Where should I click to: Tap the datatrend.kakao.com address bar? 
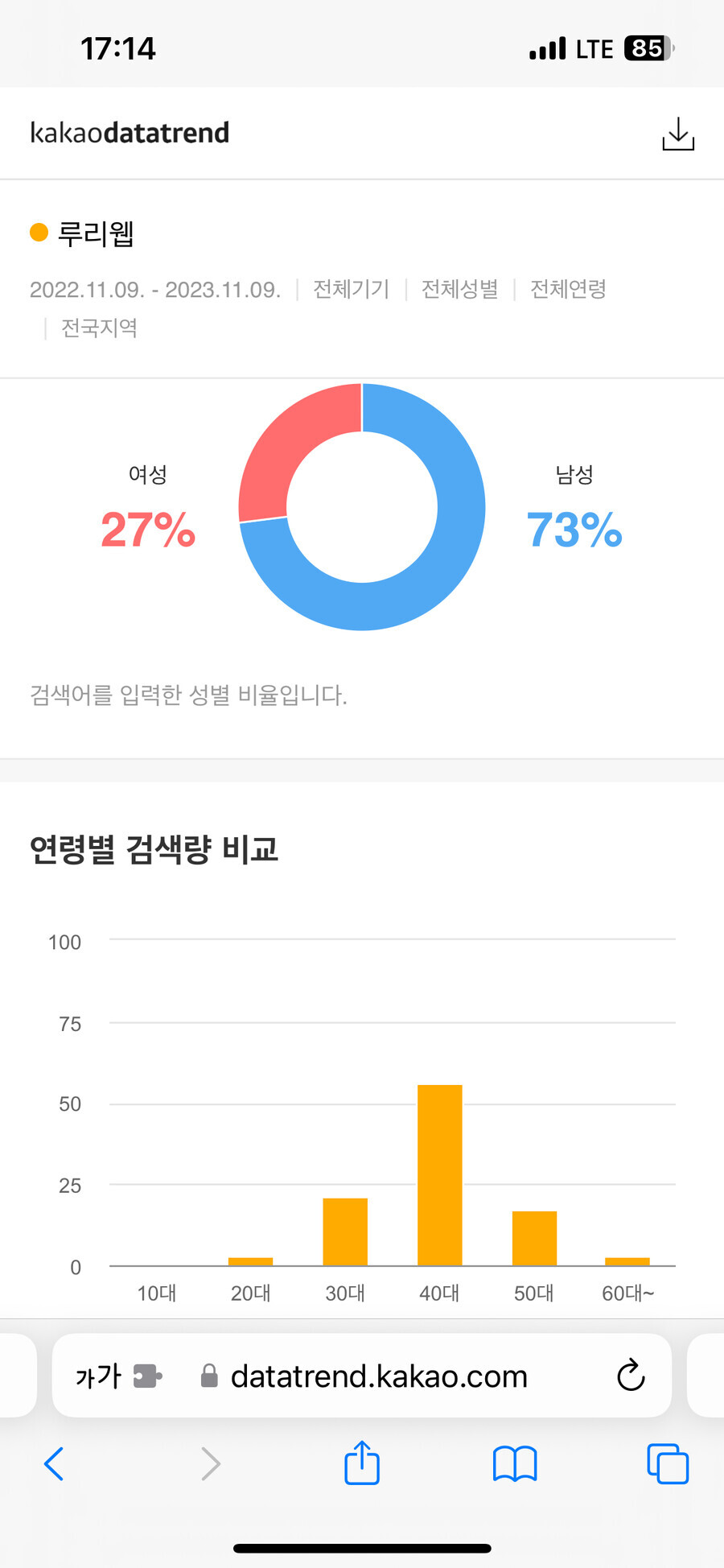(378, 1376)
